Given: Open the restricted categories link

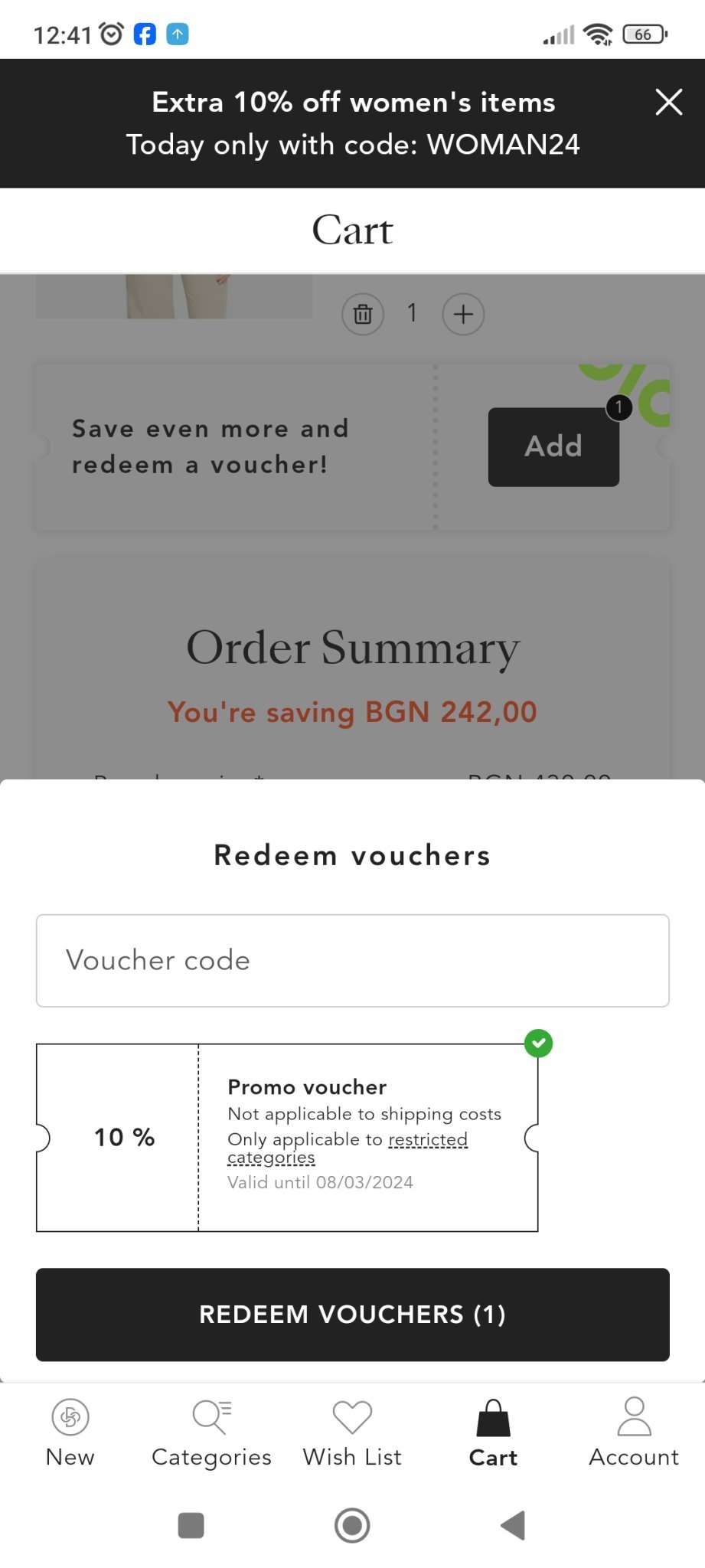Looking at the screenshot, I should click(x=427, y=1140).
